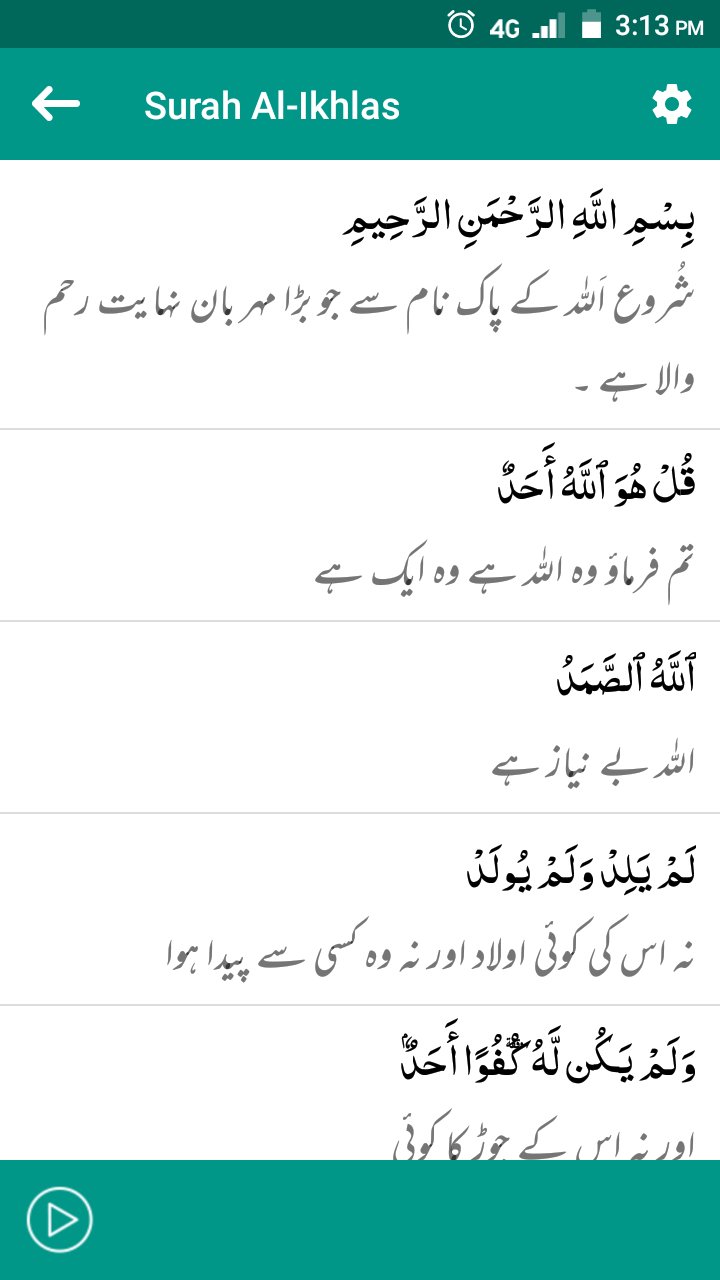This screenshot has width=720, height=1280.
Task: Go back using the arrow
Action: coord(56,104)
